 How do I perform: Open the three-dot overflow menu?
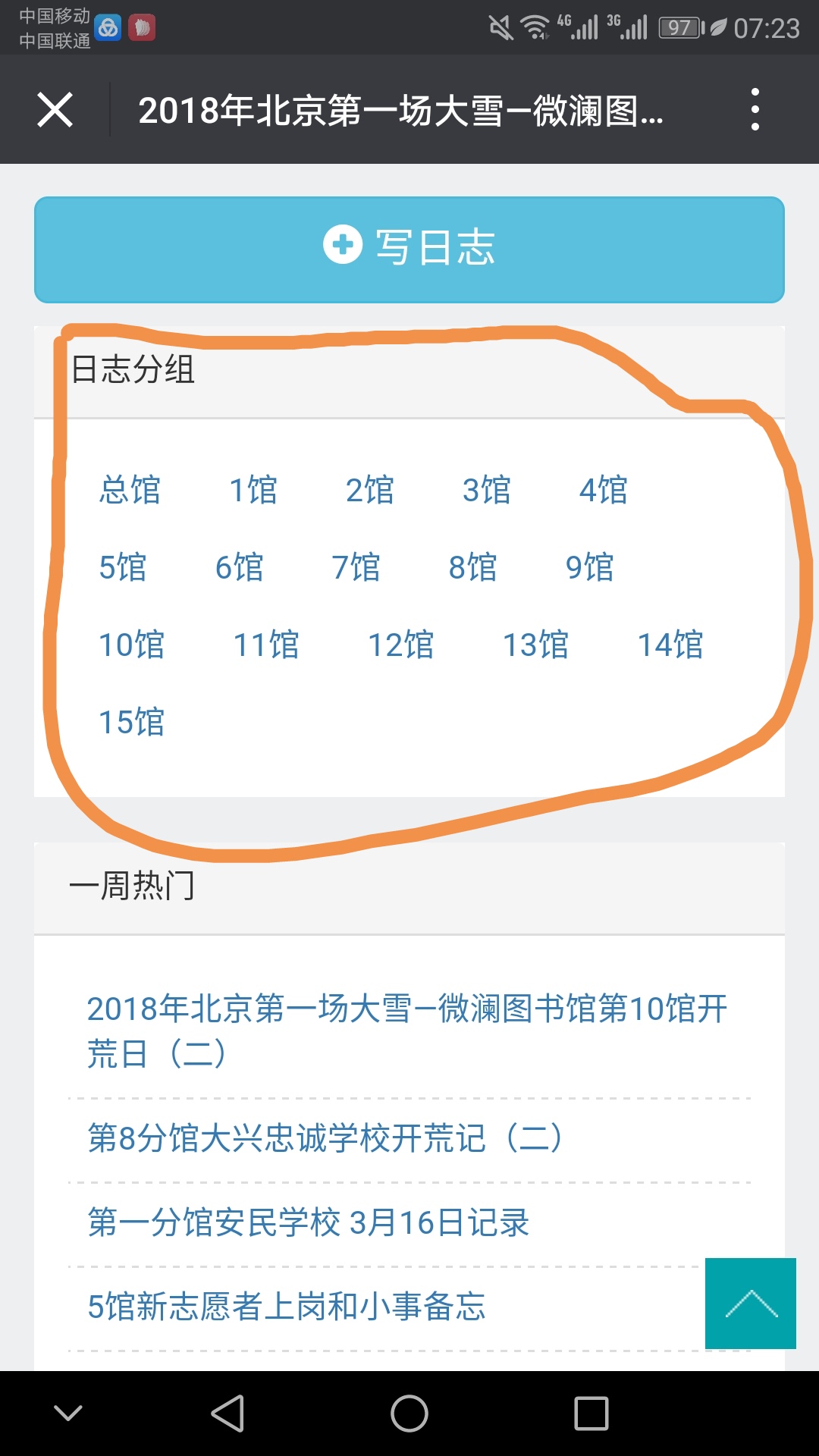(x=755, y=109)
